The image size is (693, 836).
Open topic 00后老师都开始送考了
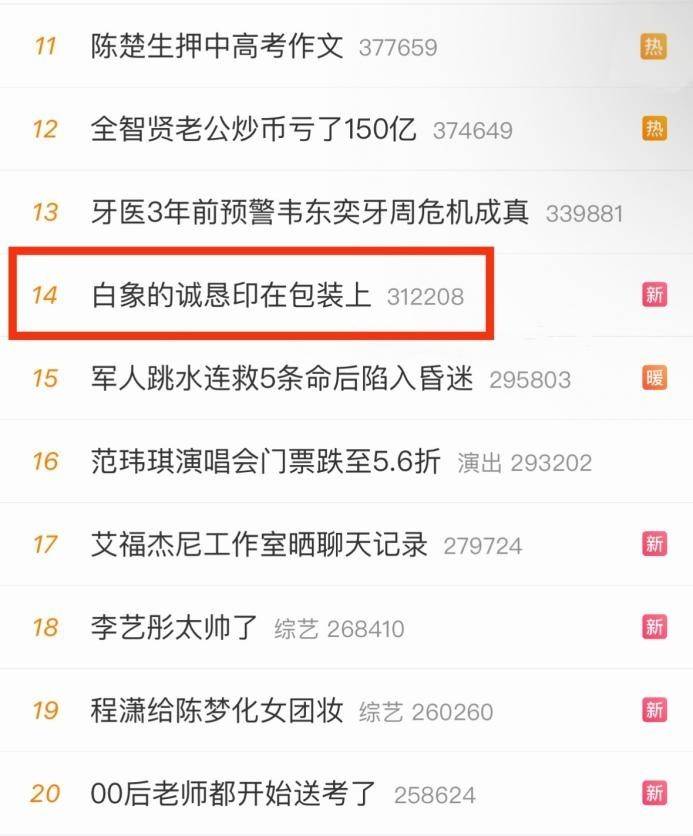[233, 794]
